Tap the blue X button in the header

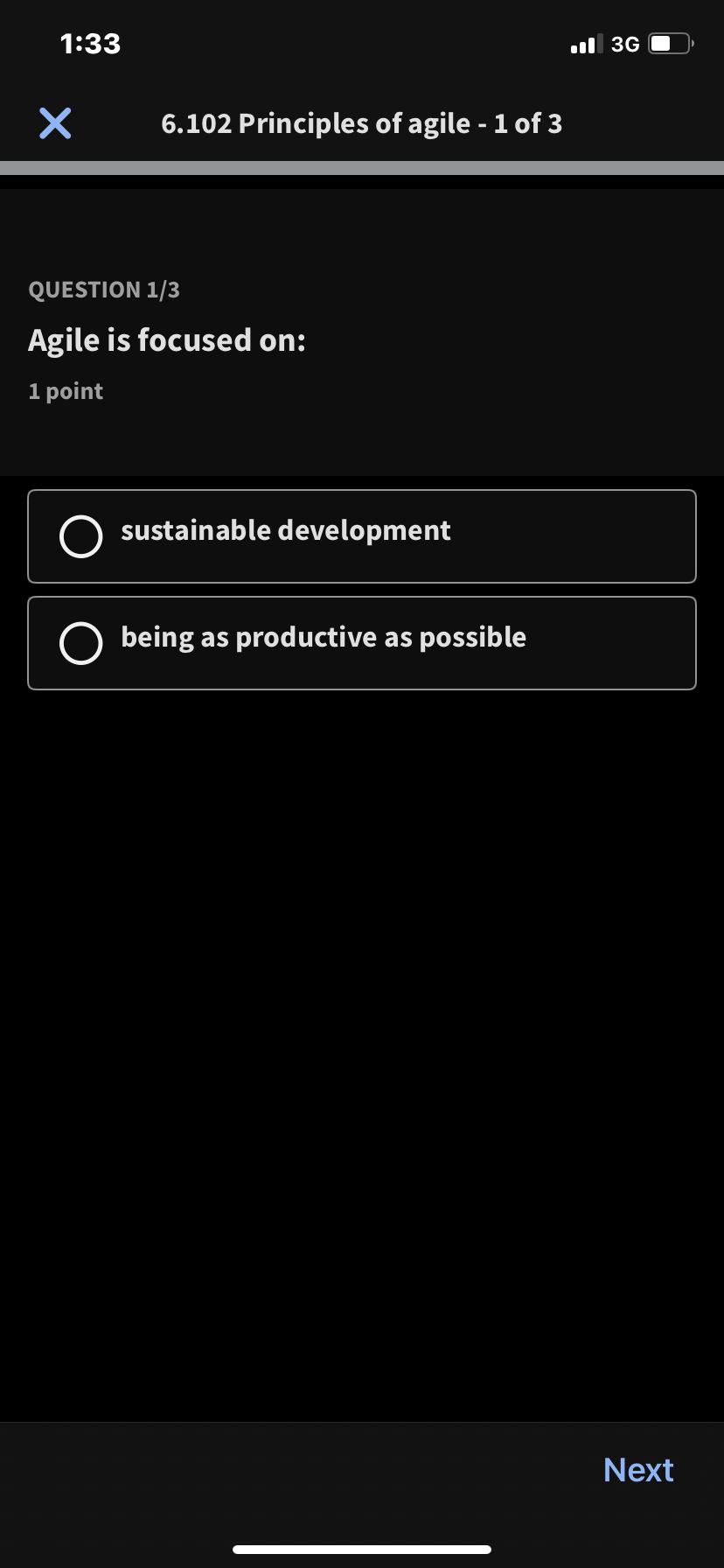click(x=54, y=122)
